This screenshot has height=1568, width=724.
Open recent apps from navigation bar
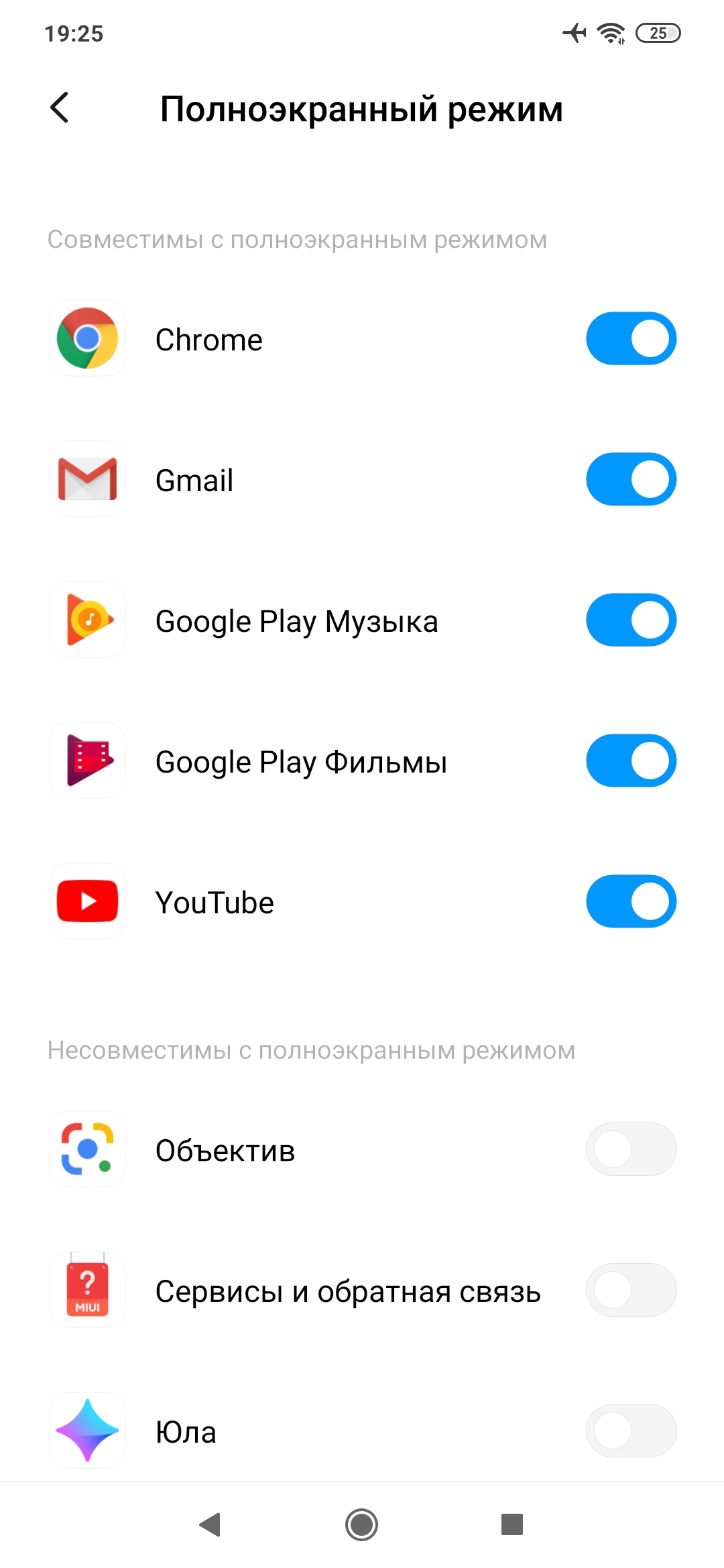512,1525
